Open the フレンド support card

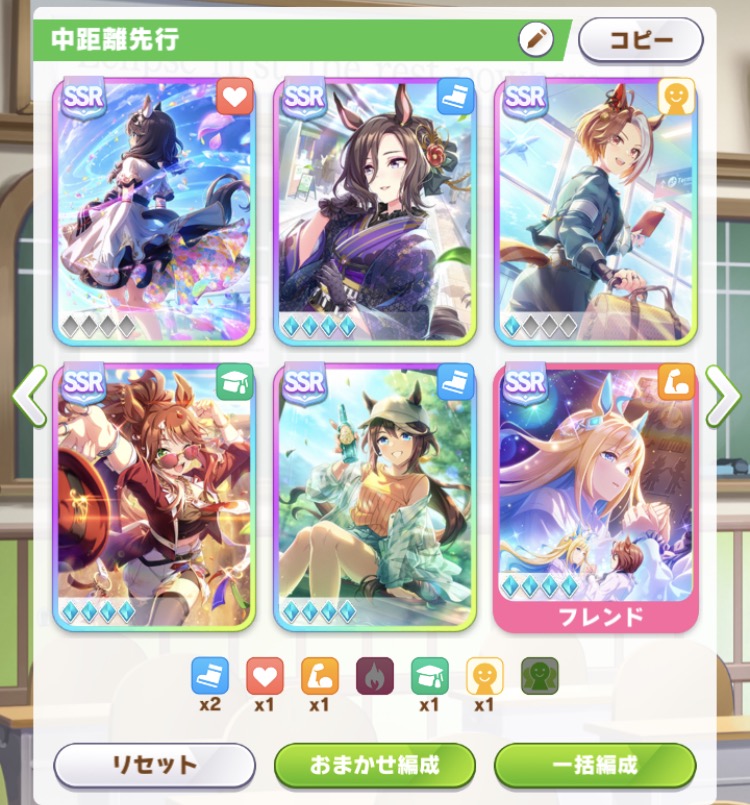tap(595, 495)
